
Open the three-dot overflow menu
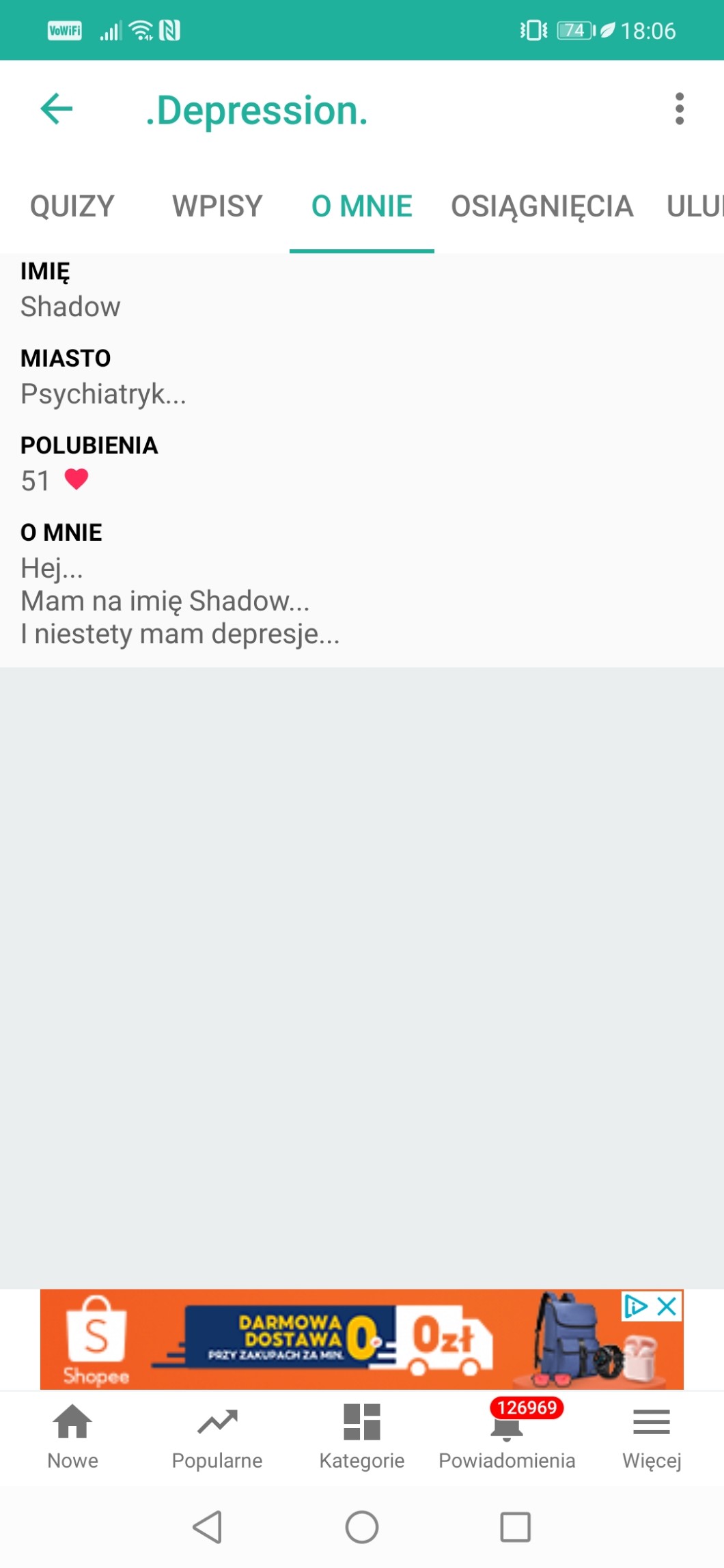(679, 109)
